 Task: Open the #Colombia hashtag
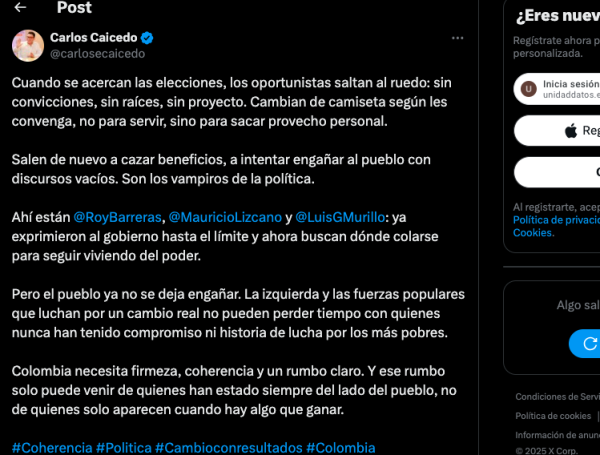click(341, 447)
